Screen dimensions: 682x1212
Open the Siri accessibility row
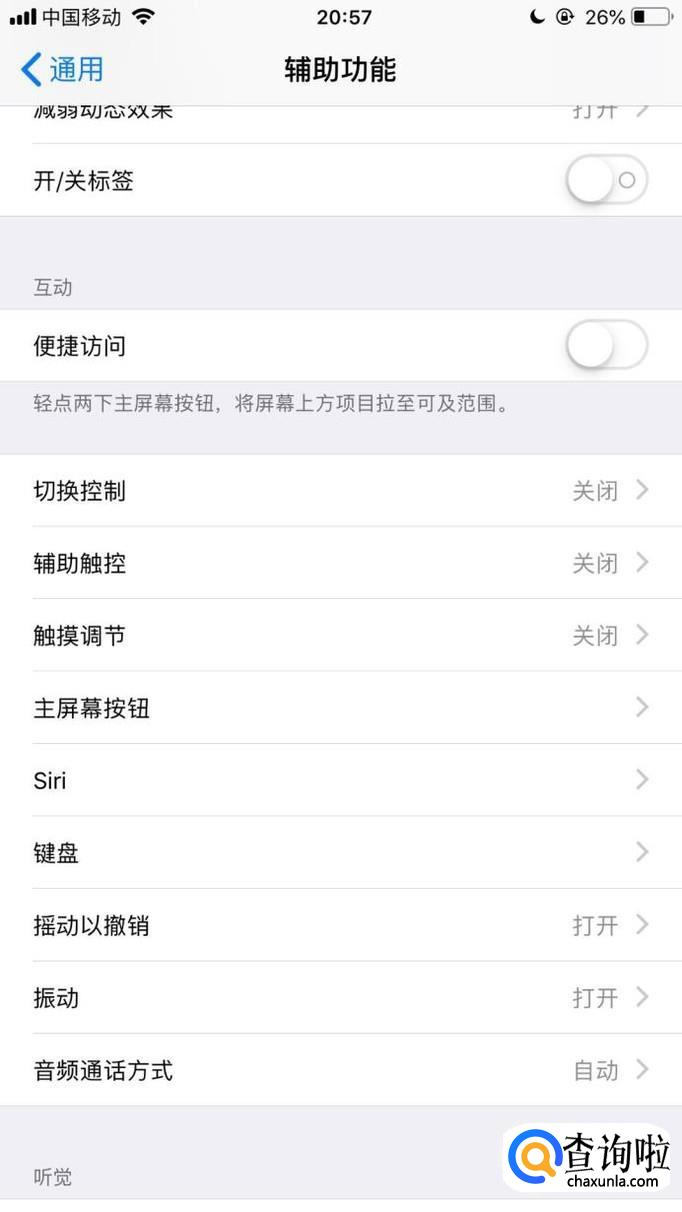point(341,780)
